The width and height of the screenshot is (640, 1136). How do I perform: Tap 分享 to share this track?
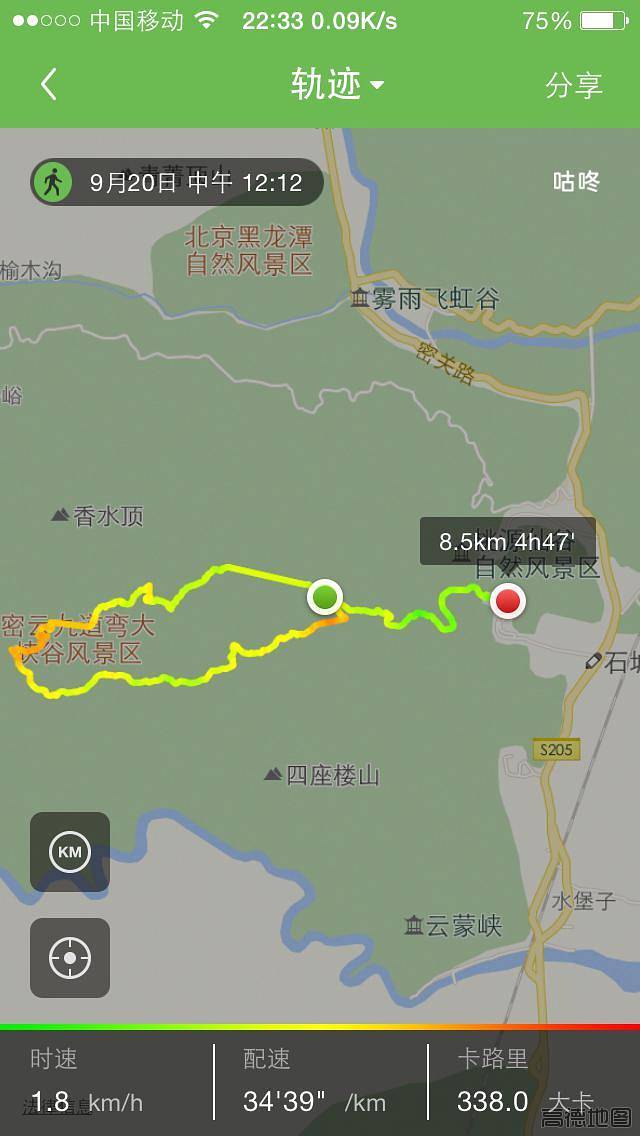coord(573,86)
